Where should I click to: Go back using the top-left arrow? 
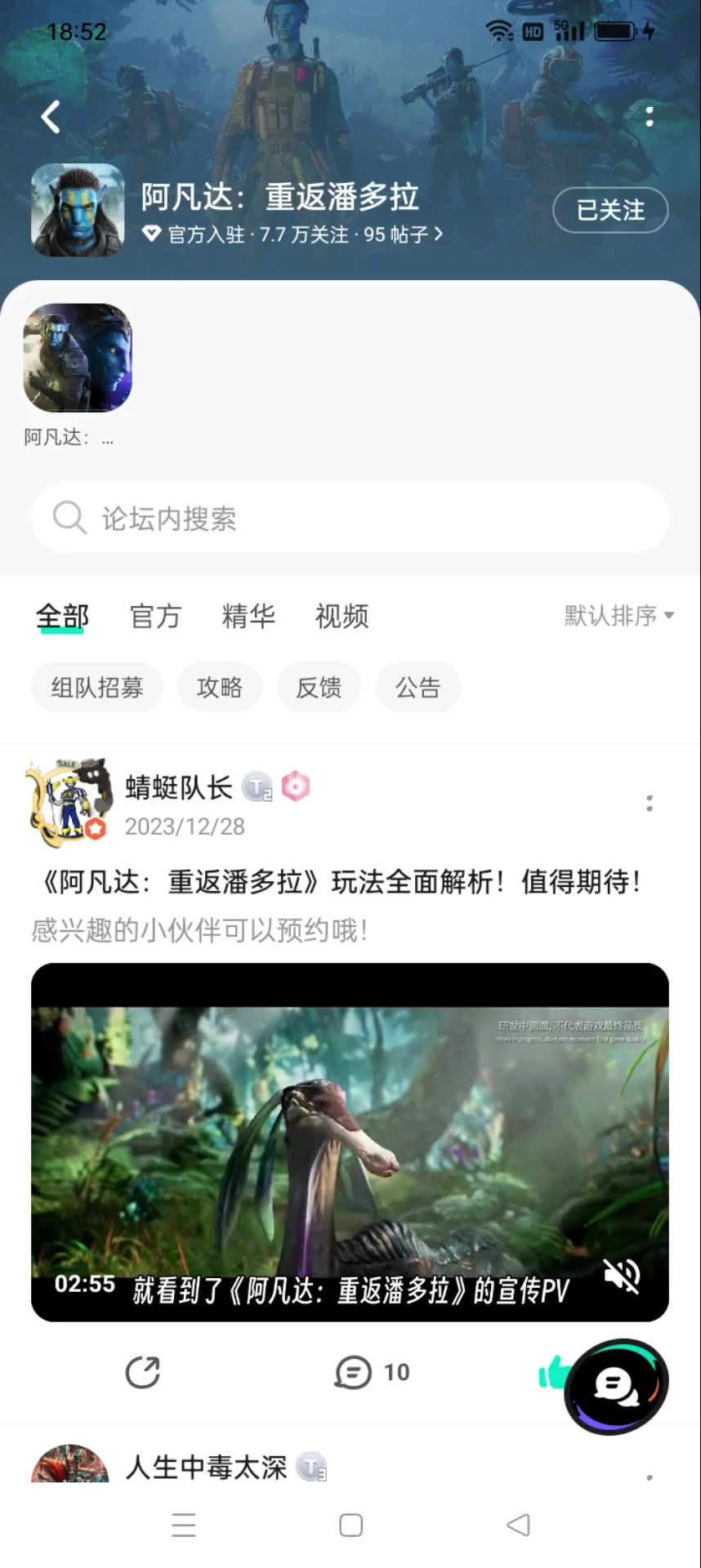click(x=51, y=117)
